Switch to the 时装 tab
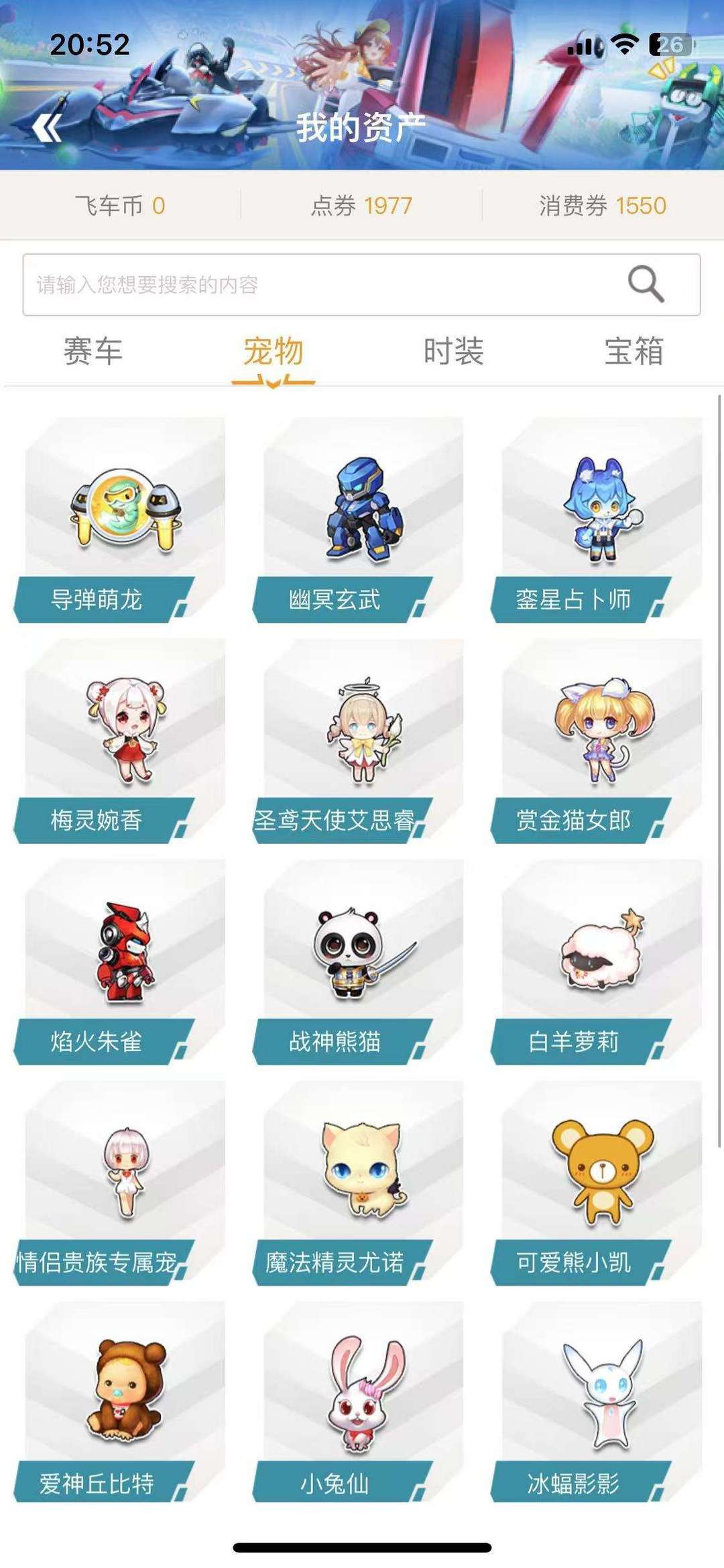Viewport: 724px width, 1568px height. pyautogui.click(x=453, y=351)
